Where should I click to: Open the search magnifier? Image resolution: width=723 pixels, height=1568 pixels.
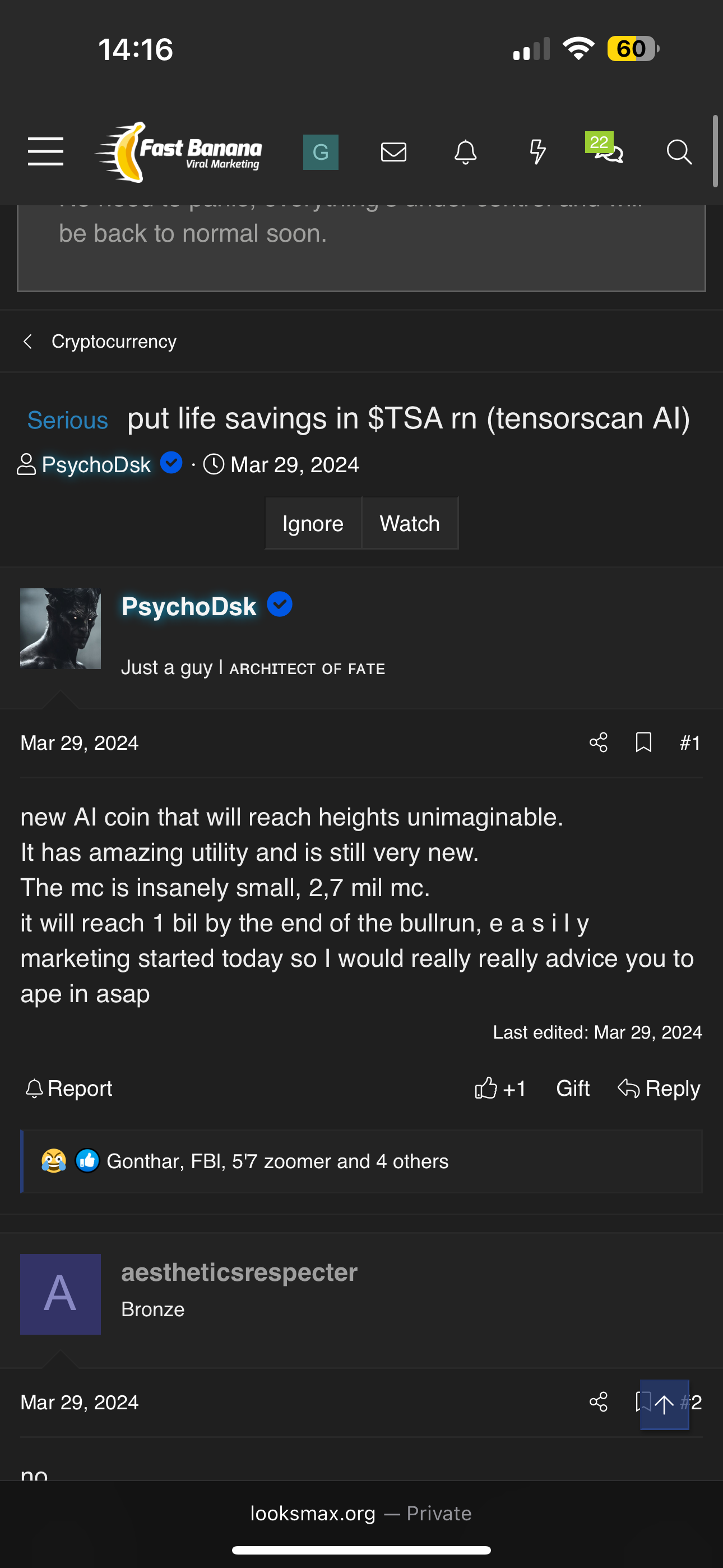(x=679, y=152)
